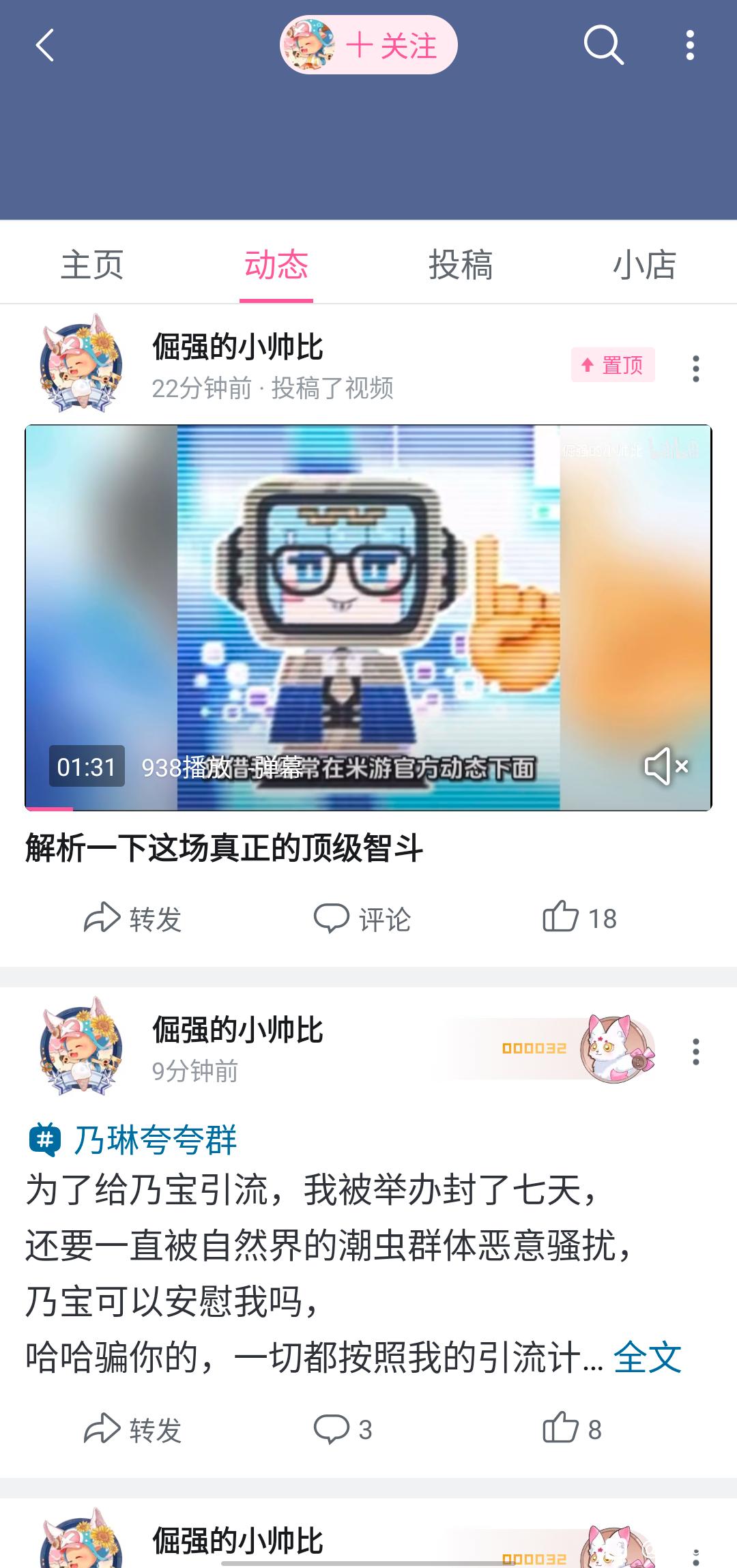The image size is (737, 1568).
Task: Open options menu on the 9分钟前 post
Action: [x=695, y=1051]
